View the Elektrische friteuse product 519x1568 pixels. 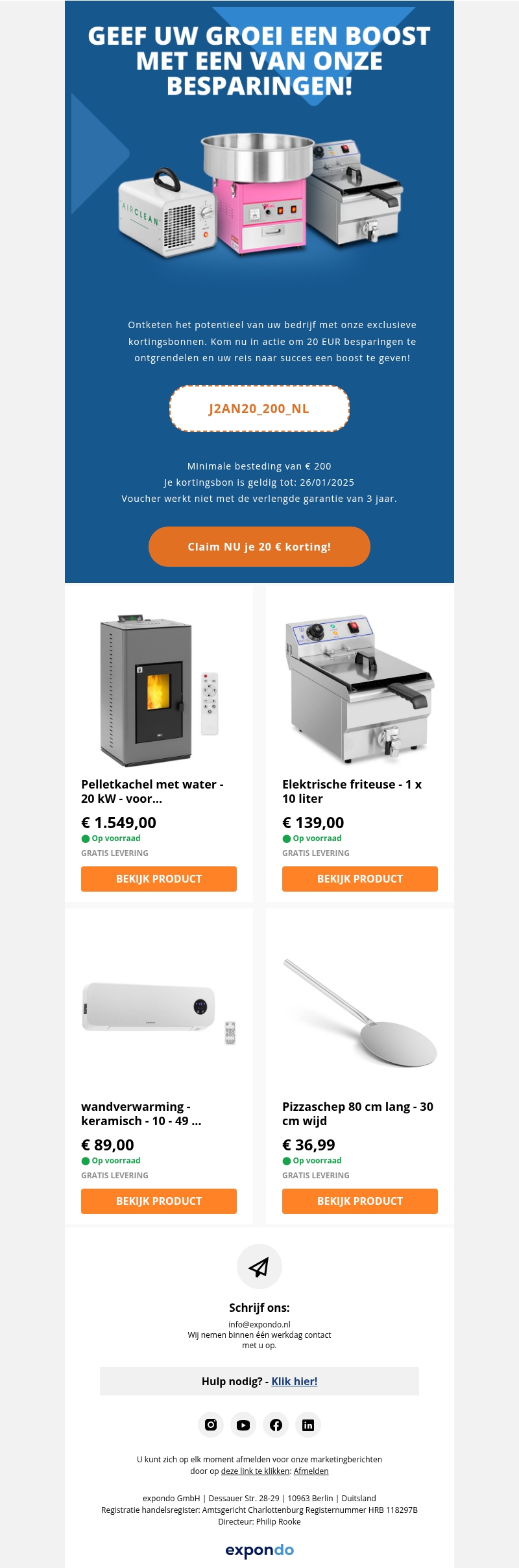(360, 879)
